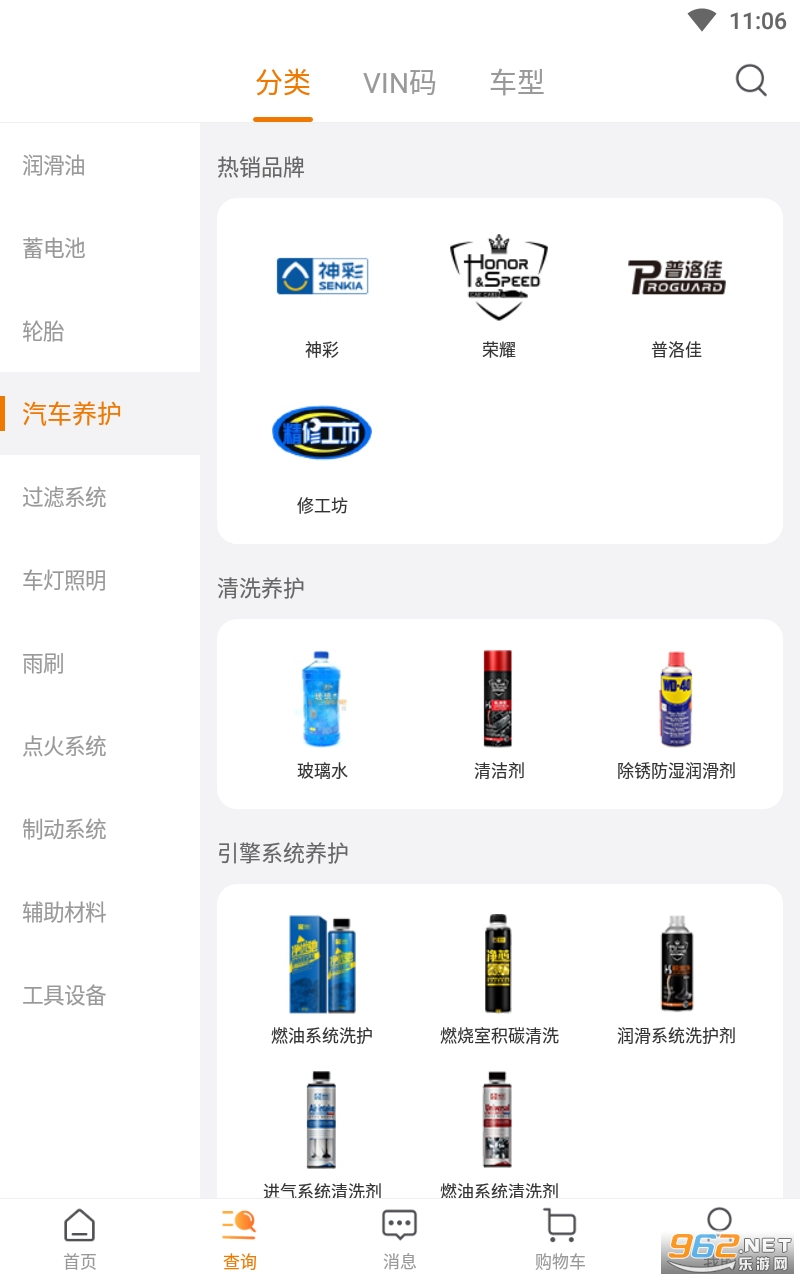
Task: Go to the 首页 tab
Action: [x=80, y=1238]
